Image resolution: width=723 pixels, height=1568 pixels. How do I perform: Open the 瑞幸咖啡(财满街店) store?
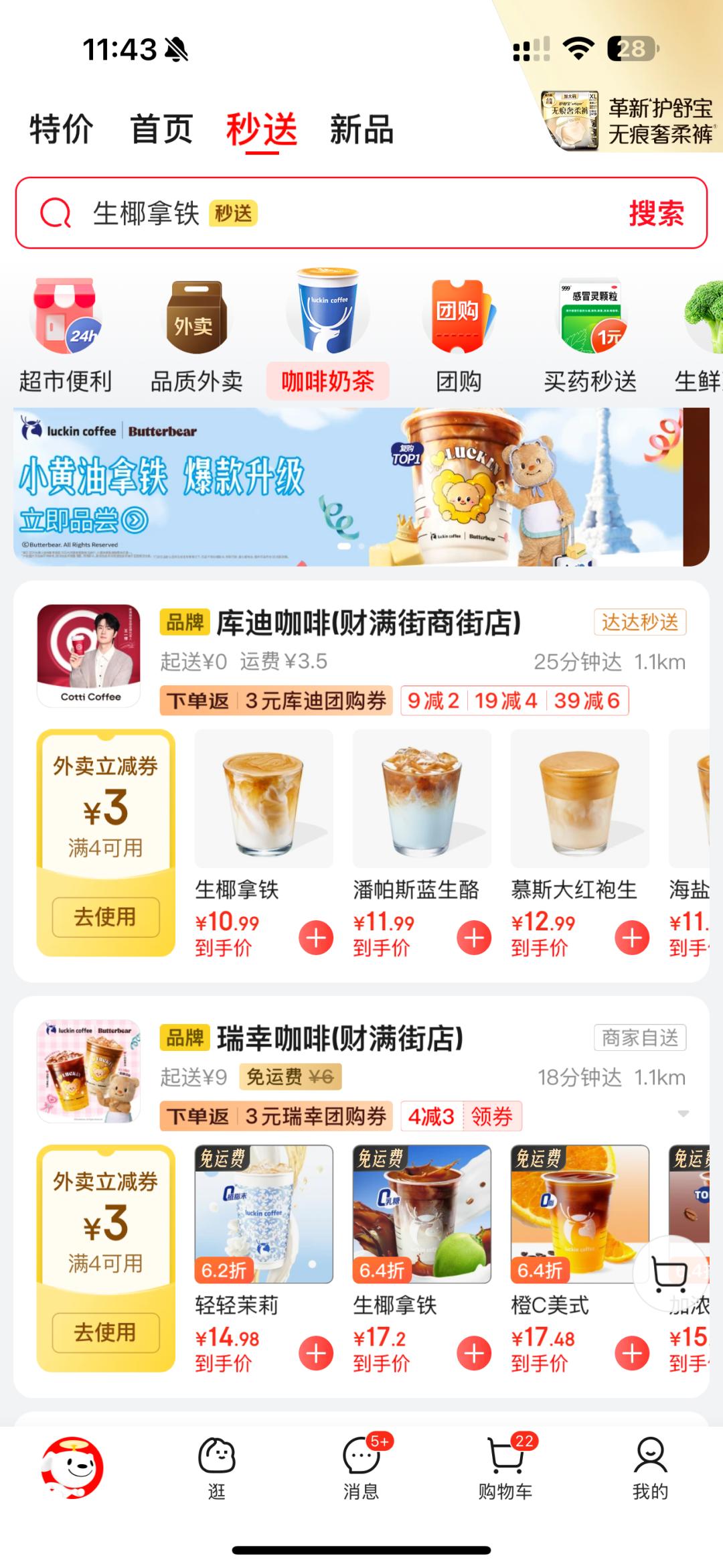[x=340, y=1038]
